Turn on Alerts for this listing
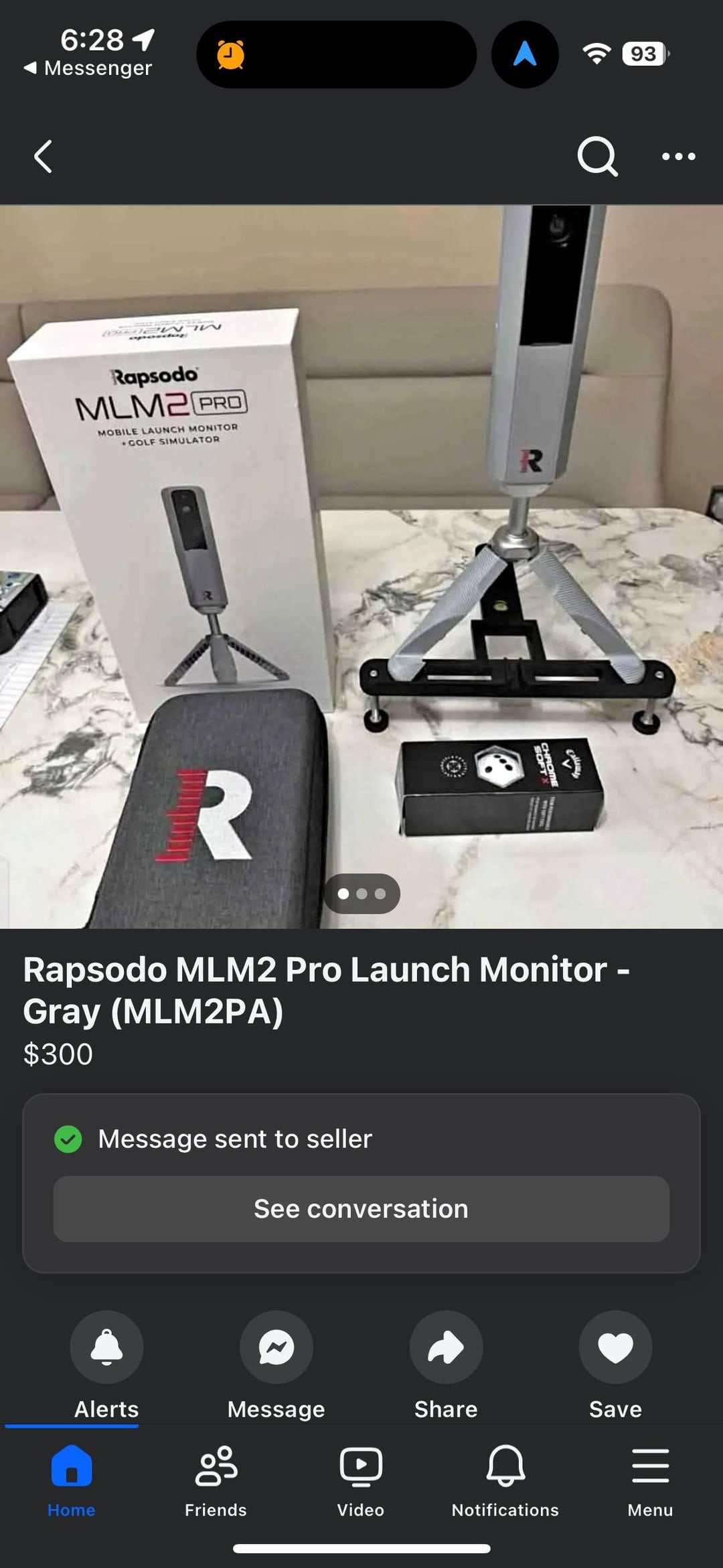This screenshot has width=723, height=1568. (x=106, y=1365)
